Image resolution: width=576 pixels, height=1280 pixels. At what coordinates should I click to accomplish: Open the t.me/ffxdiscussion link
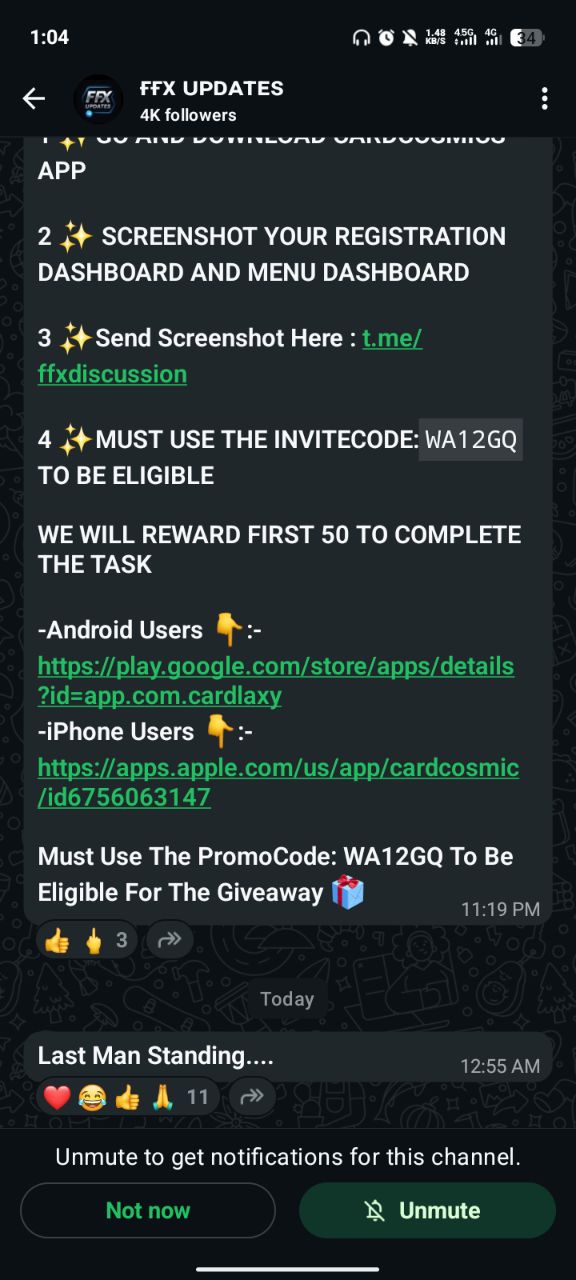tap(230, 356)
